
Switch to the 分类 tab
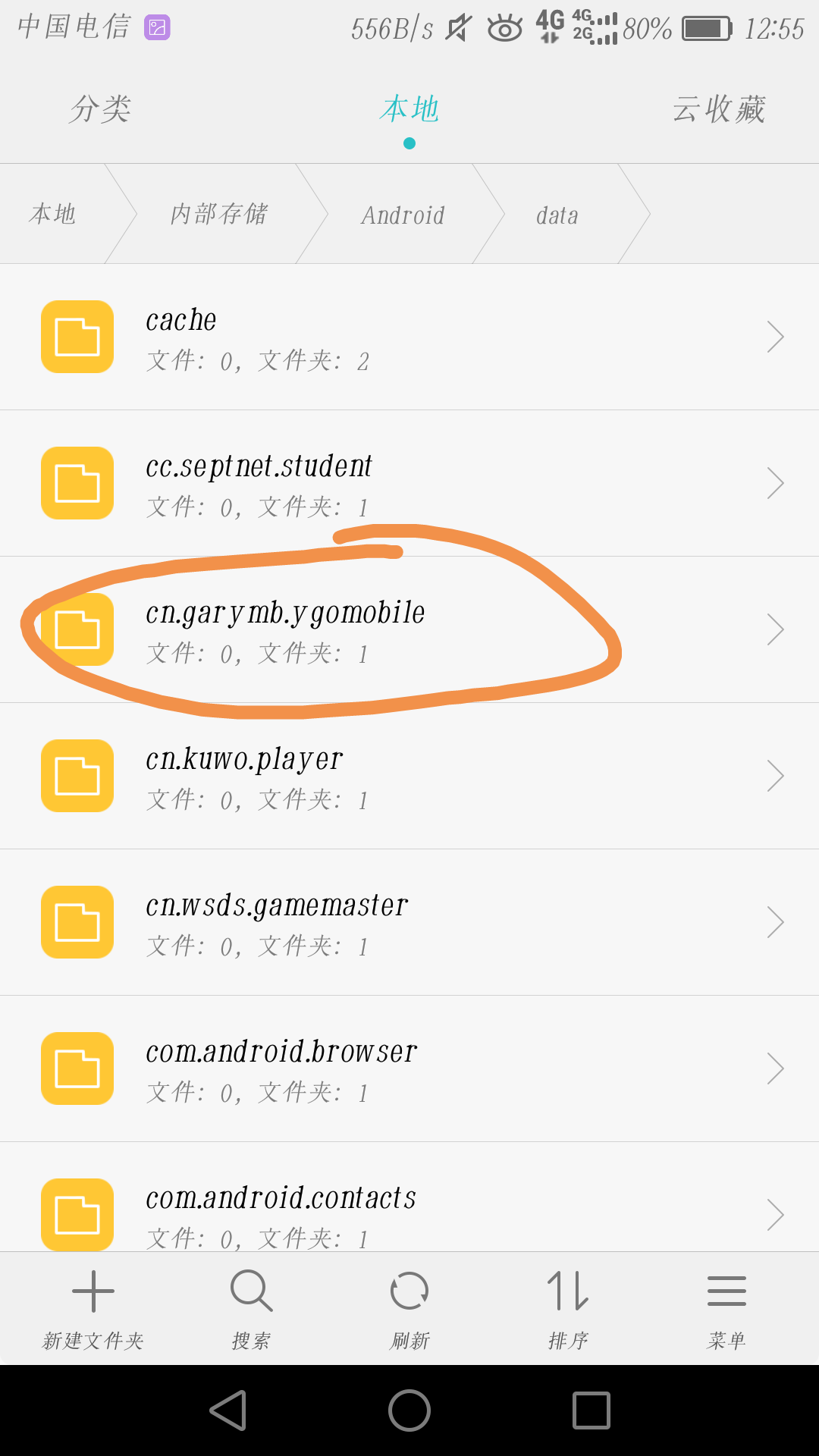coord(100,109)
